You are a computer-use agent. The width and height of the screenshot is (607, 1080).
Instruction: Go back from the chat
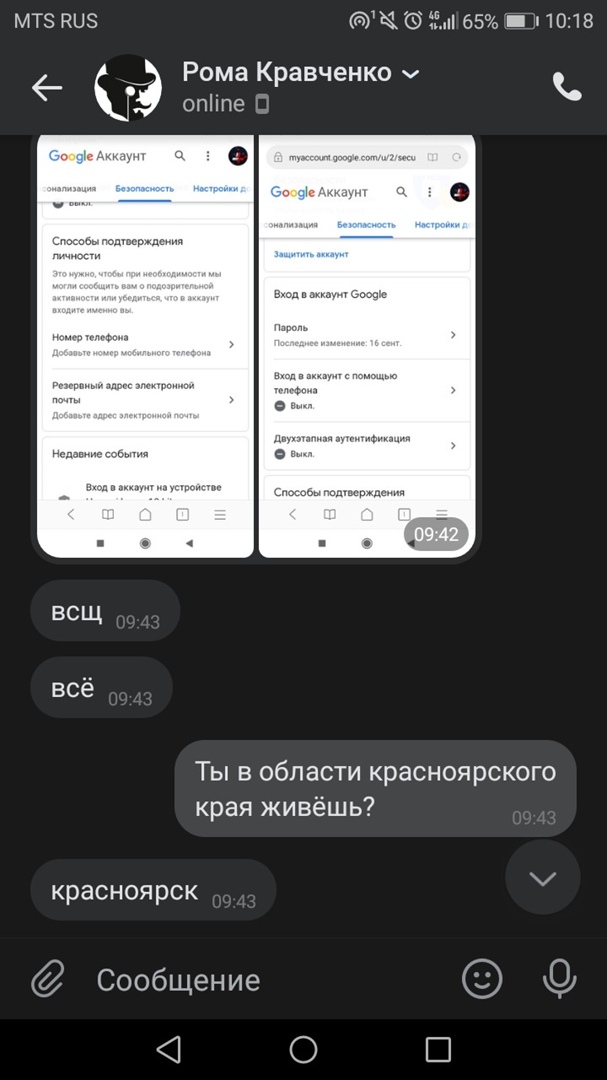point(46,88)
